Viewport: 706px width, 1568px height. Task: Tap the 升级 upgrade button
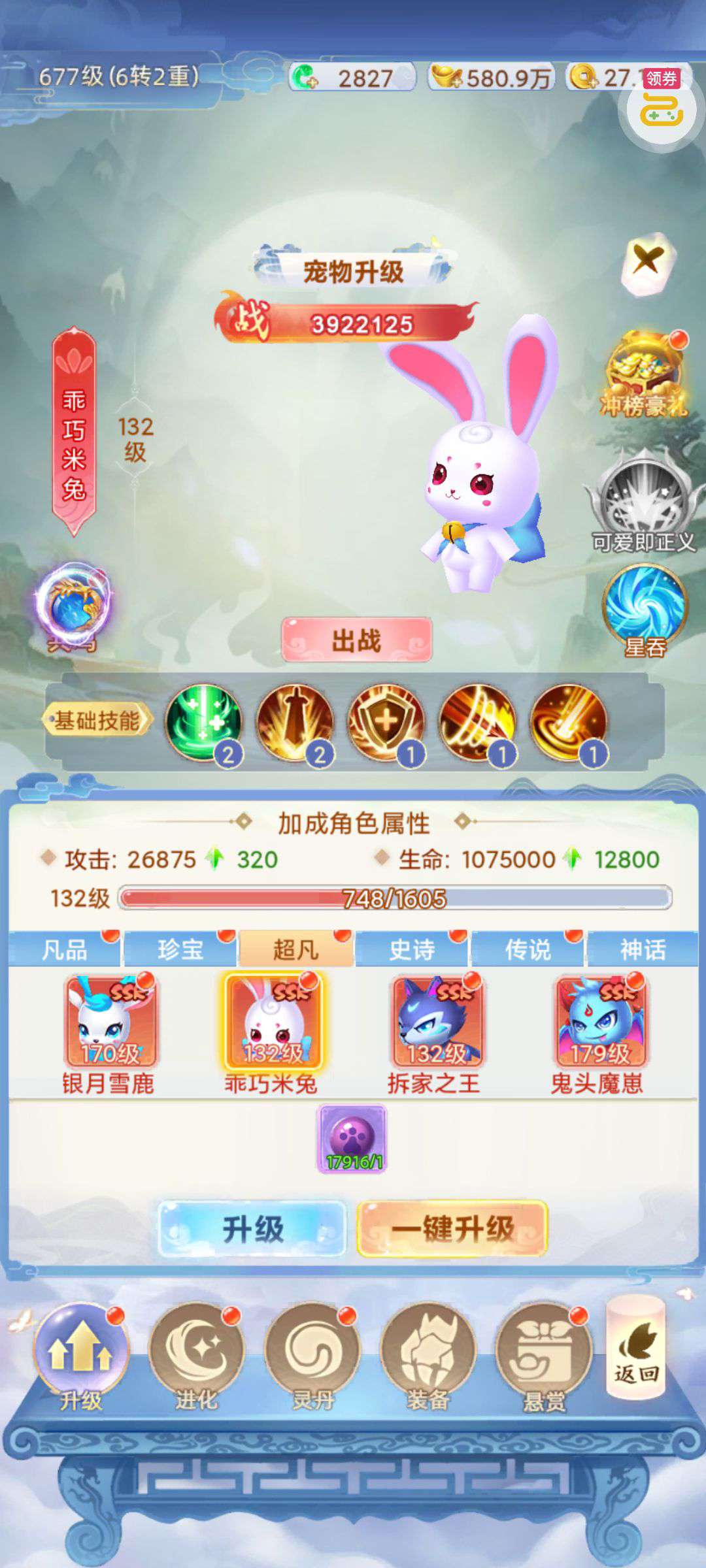252,1228
